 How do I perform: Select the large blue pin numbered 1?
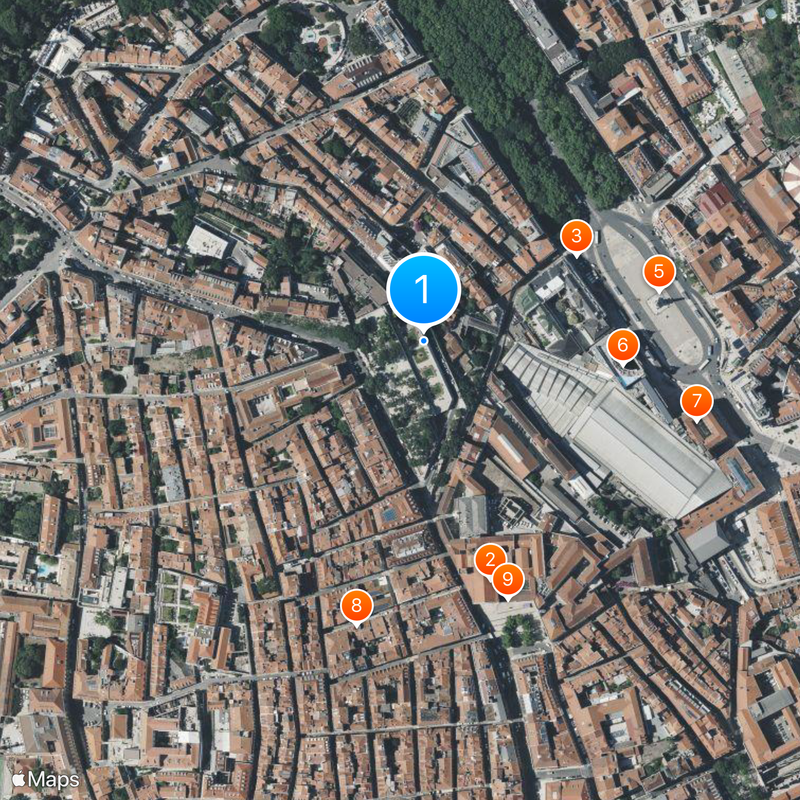click(x=423, y=289)
